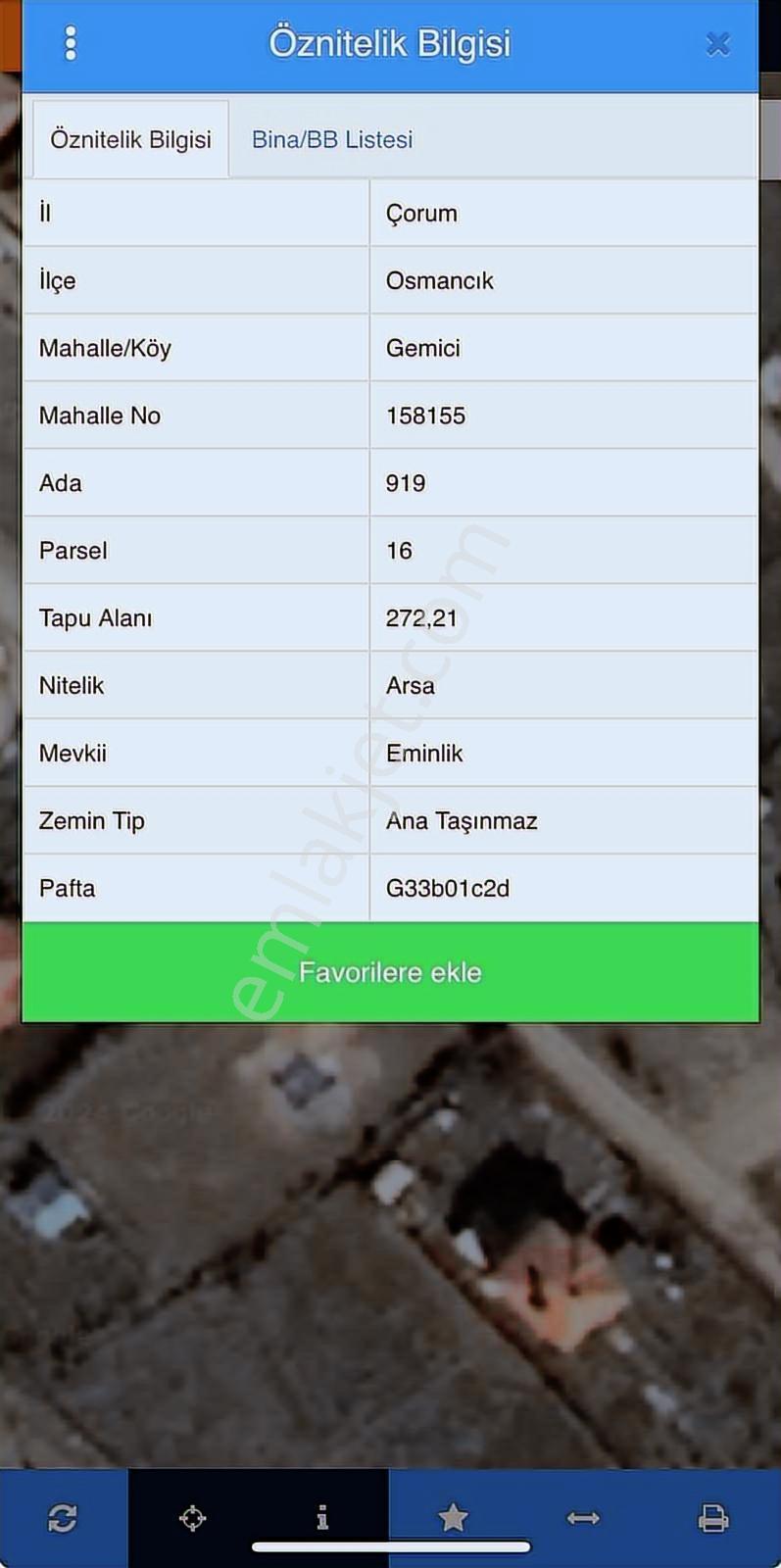Switch to the Bina/BB Listesi tab
Image resolution: width=781 pixels, height=1568 pixels.
pyautogui.click(x=332, y=139)
